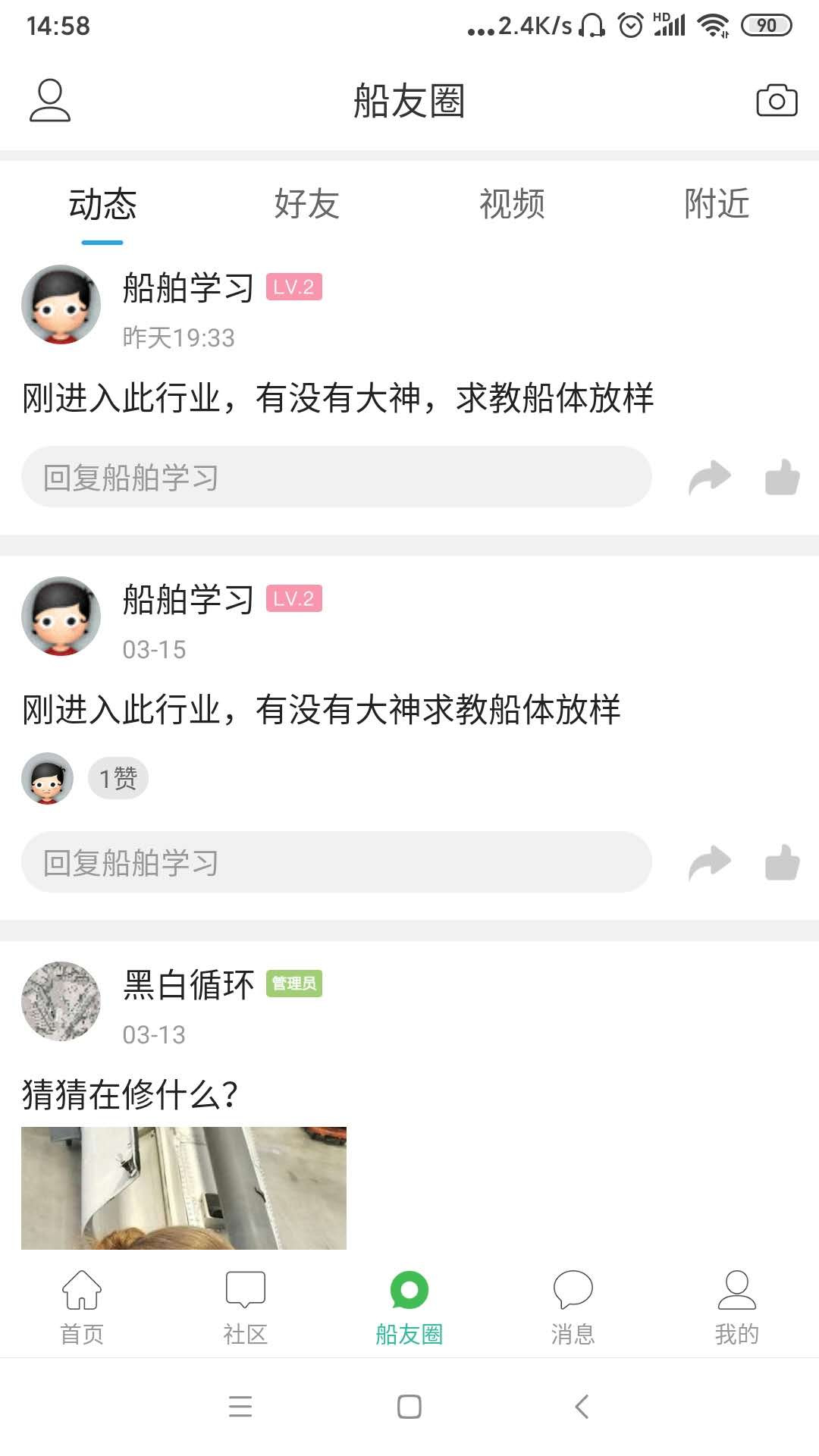The width and height of the screenshot is (819, 1456).
Task: Click the LV.2 badge next to 船舶学习
Action: click(295, 287)
